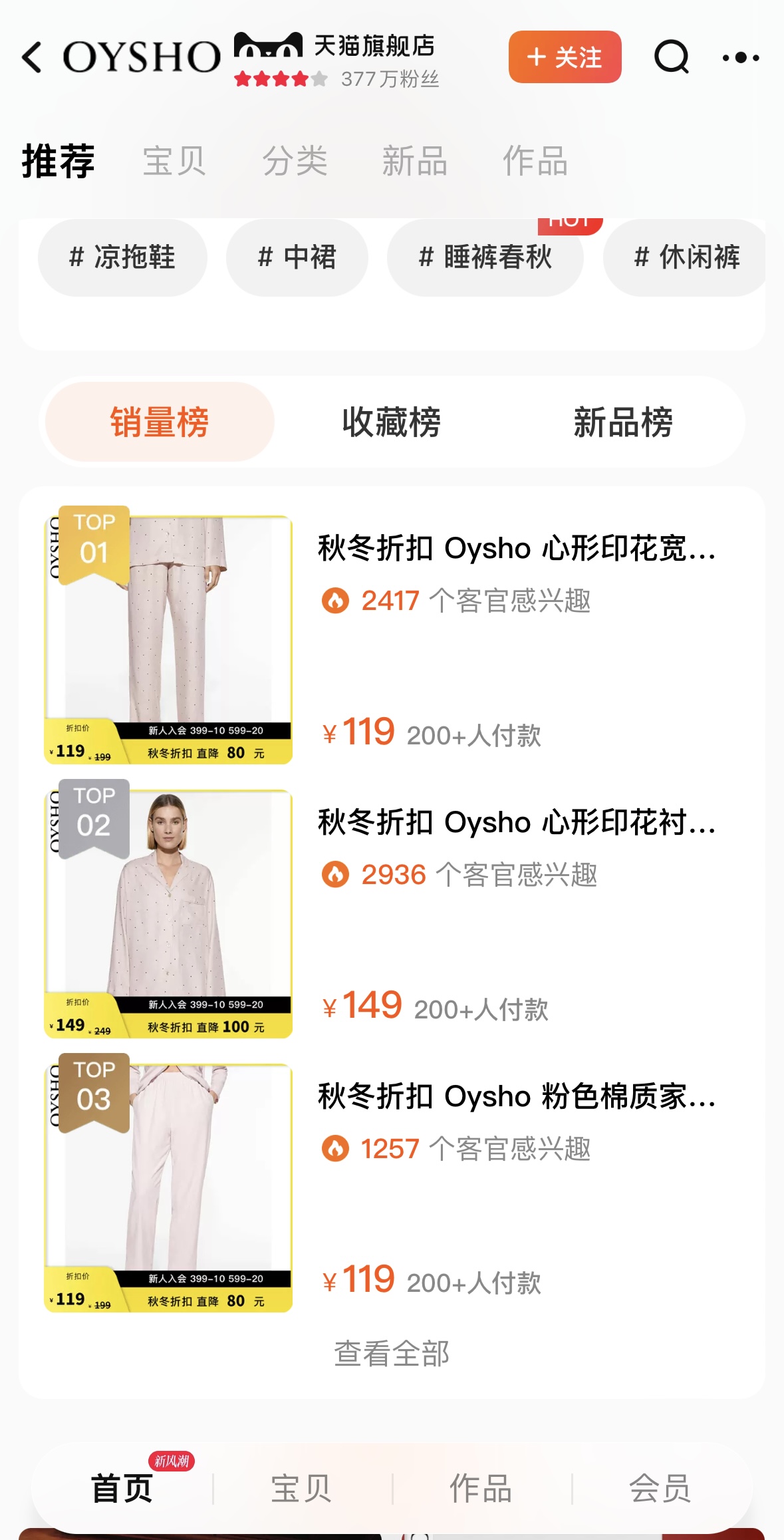Select the # 凉拖鞋 chip
This screenshot has width=784, height=1540.
(122, 257)
